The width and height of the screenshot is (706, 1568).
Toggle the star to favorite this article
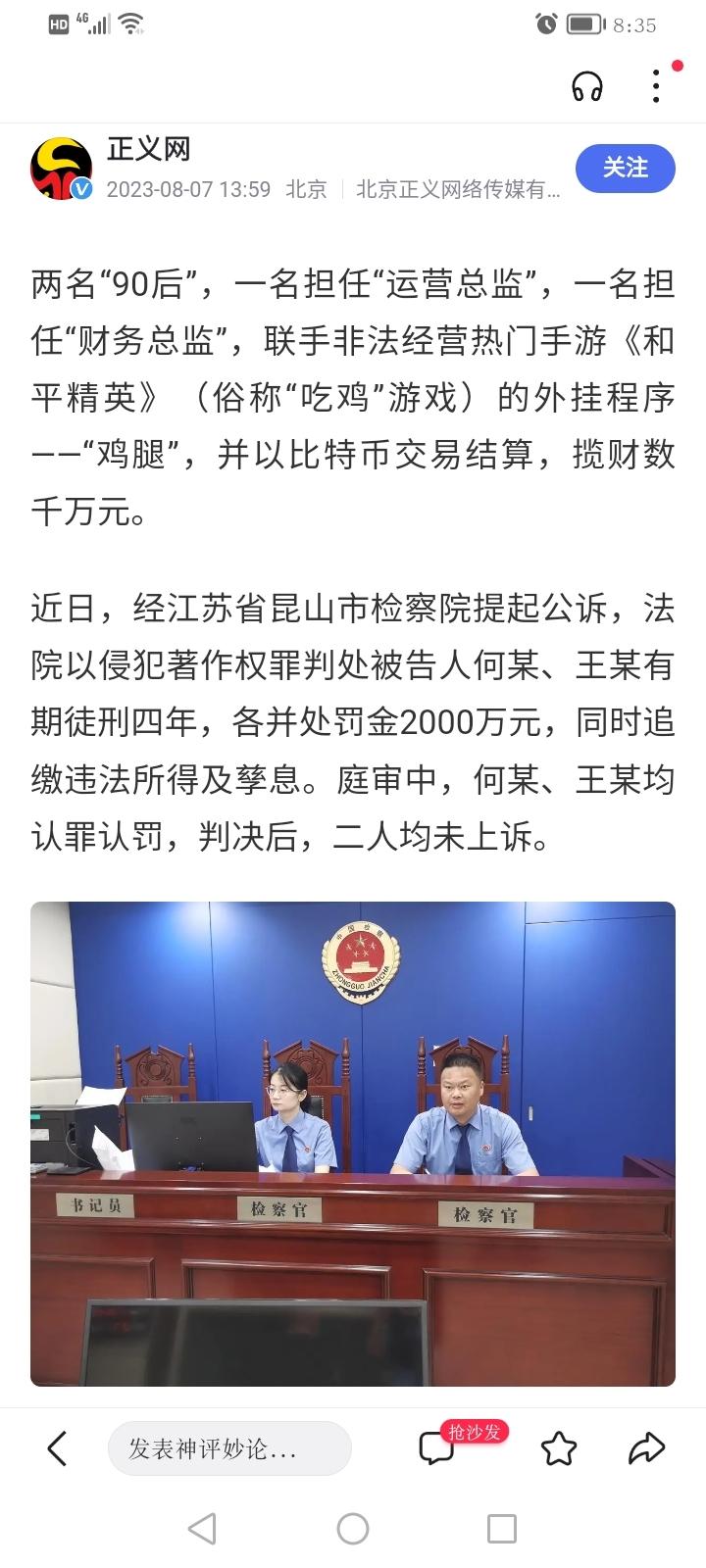561,1446
